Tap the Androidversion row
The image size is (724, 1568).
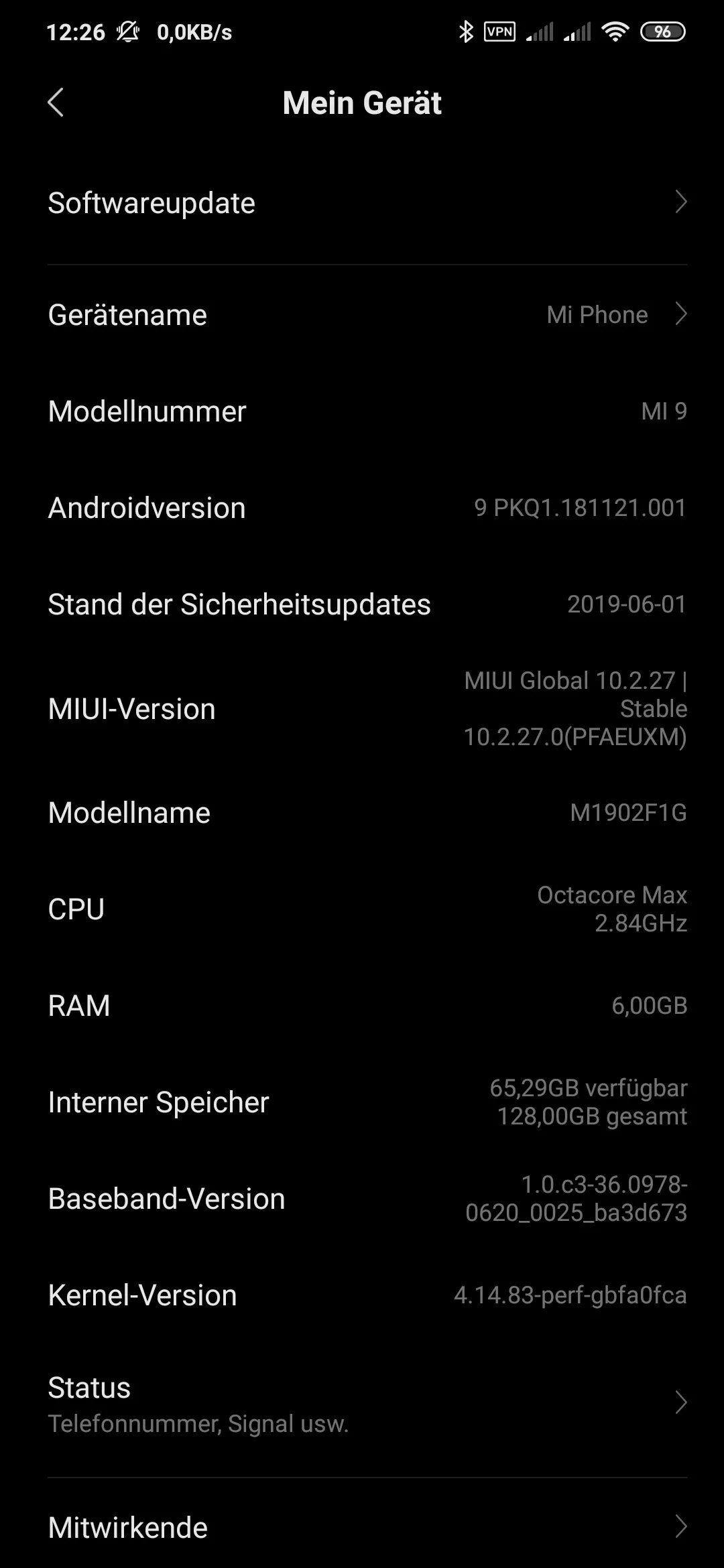(x=362, y=508)
